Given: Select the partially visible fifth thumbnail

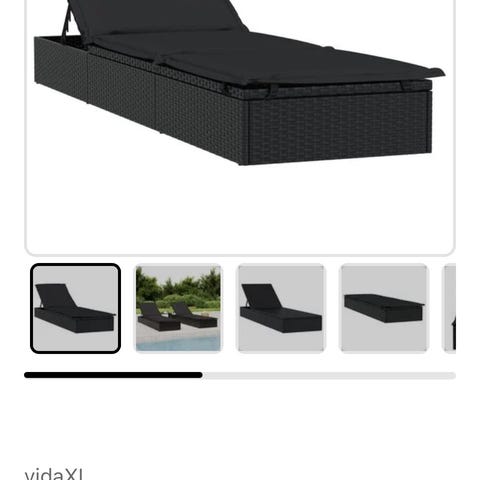Looking at the screenshot, I should (449, 308).
